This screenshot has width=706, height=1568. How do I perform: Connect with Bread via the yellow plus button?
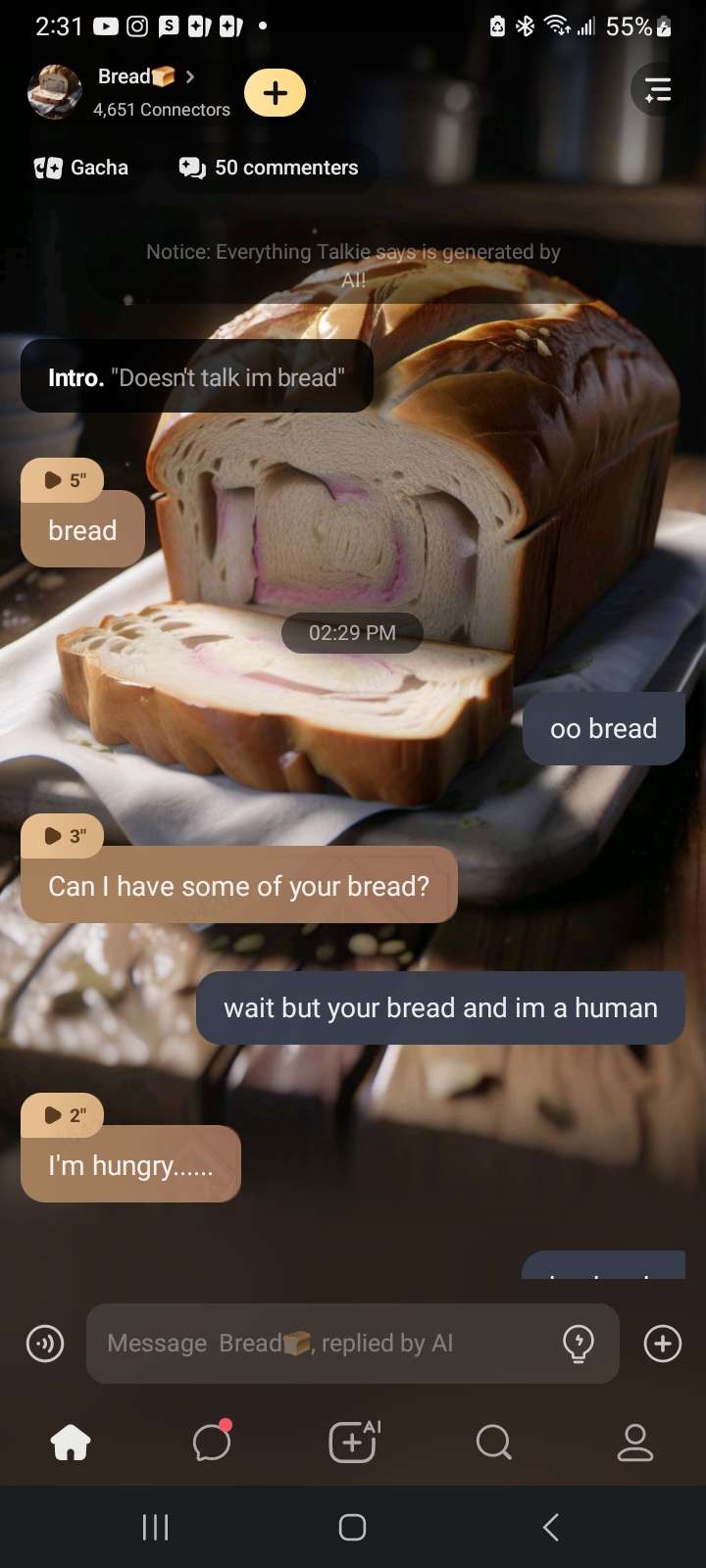pos(275,93)
